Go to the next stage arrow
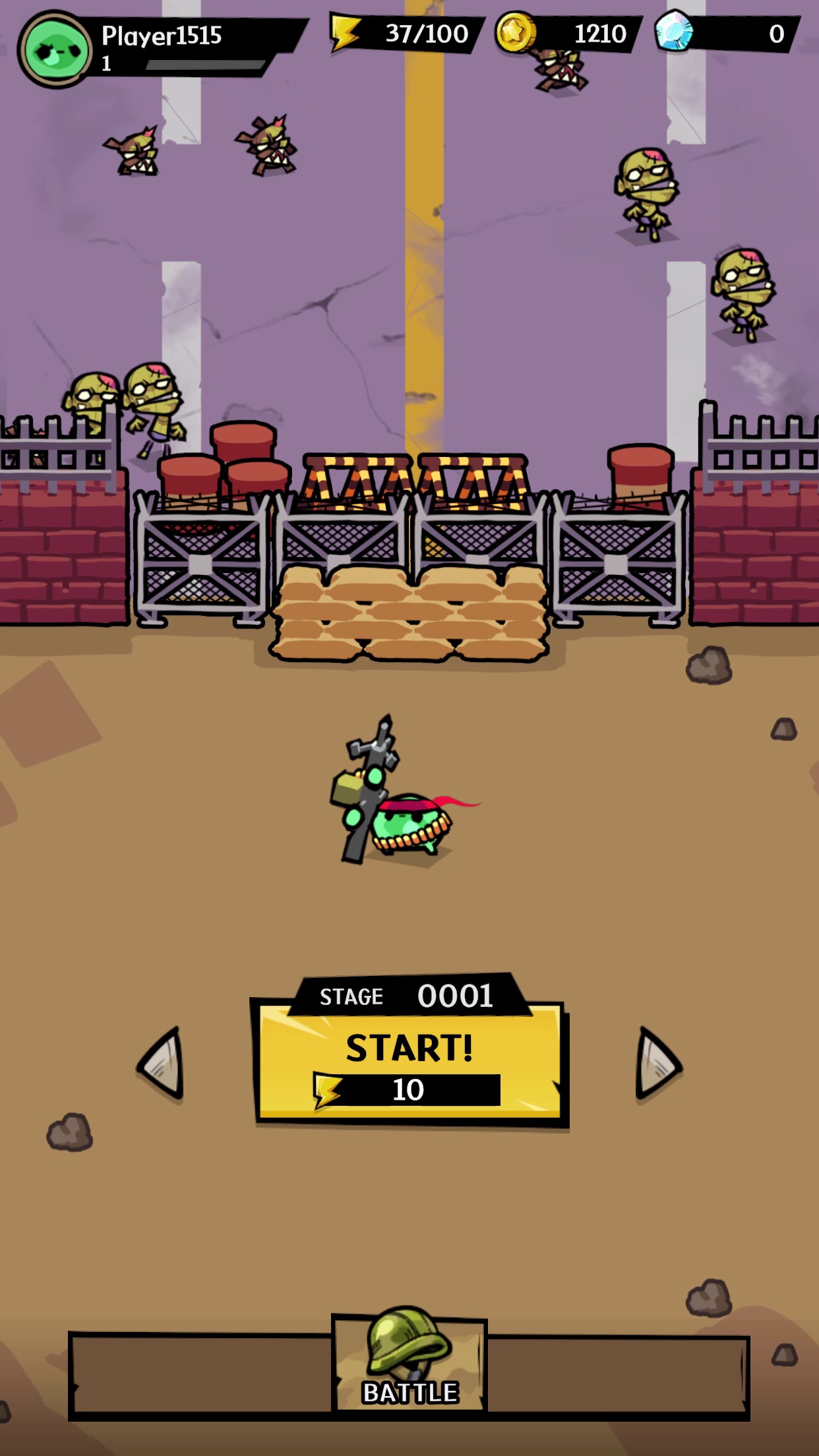 657,1064
